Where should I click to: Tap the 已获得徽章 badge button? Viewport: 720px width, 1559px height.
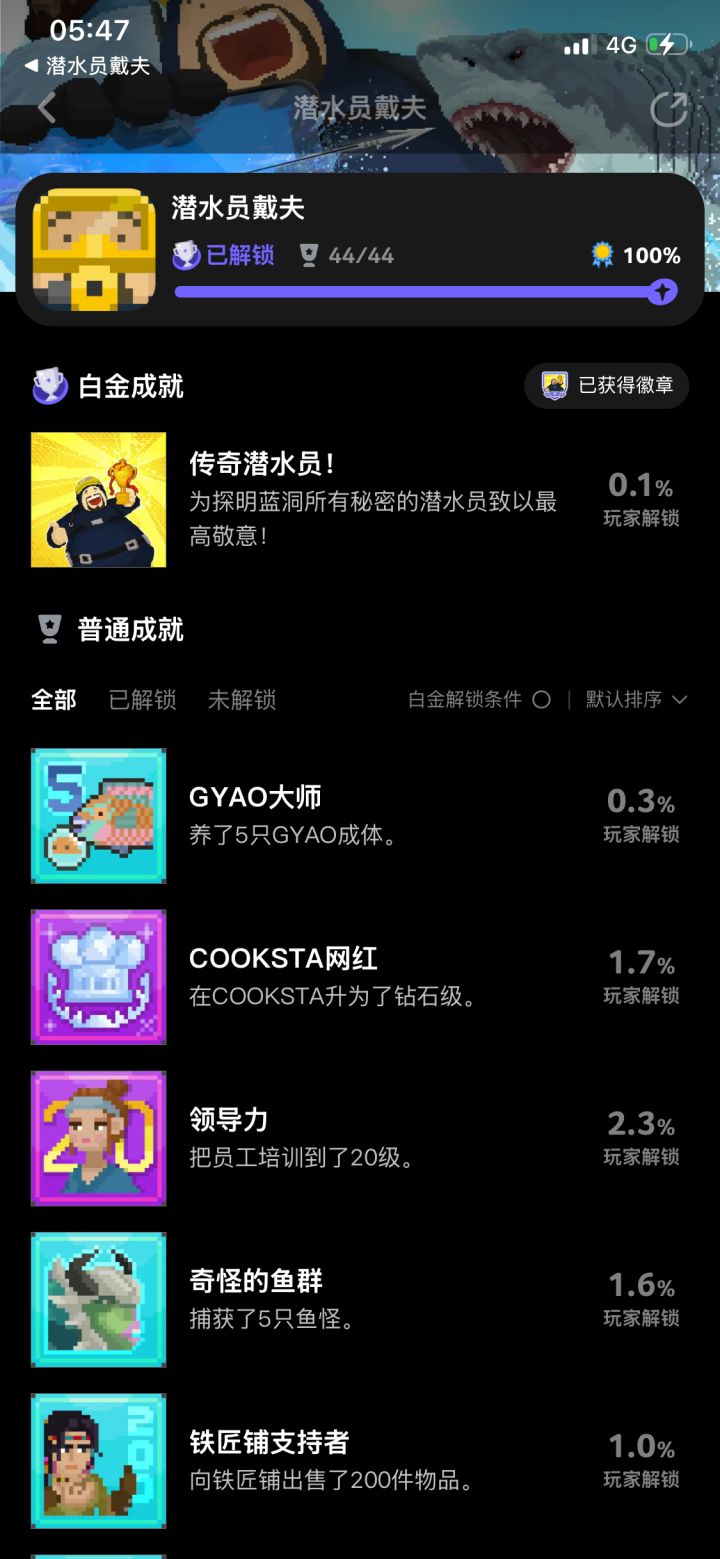[607, 385]
